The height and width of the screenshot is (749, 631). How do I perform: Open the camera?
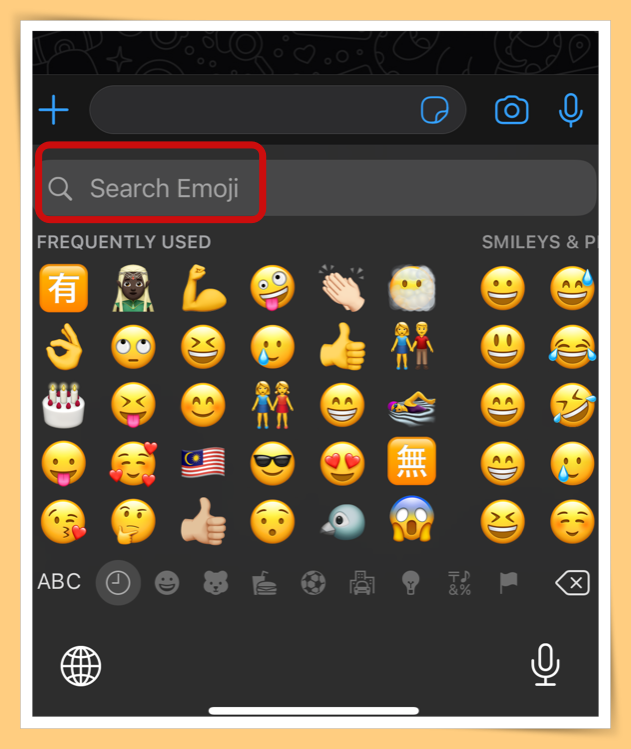(x=511, y=110)
